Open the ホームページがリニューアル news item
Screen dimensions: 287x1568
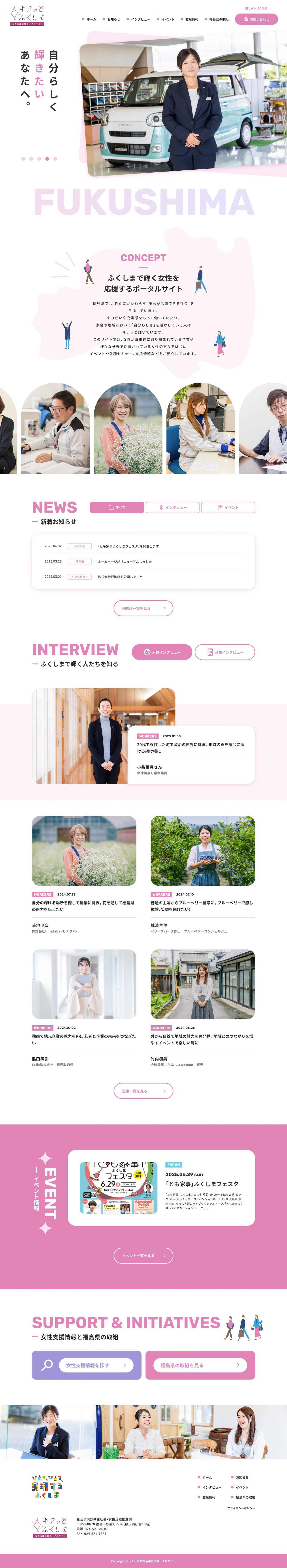coord(125,561)
